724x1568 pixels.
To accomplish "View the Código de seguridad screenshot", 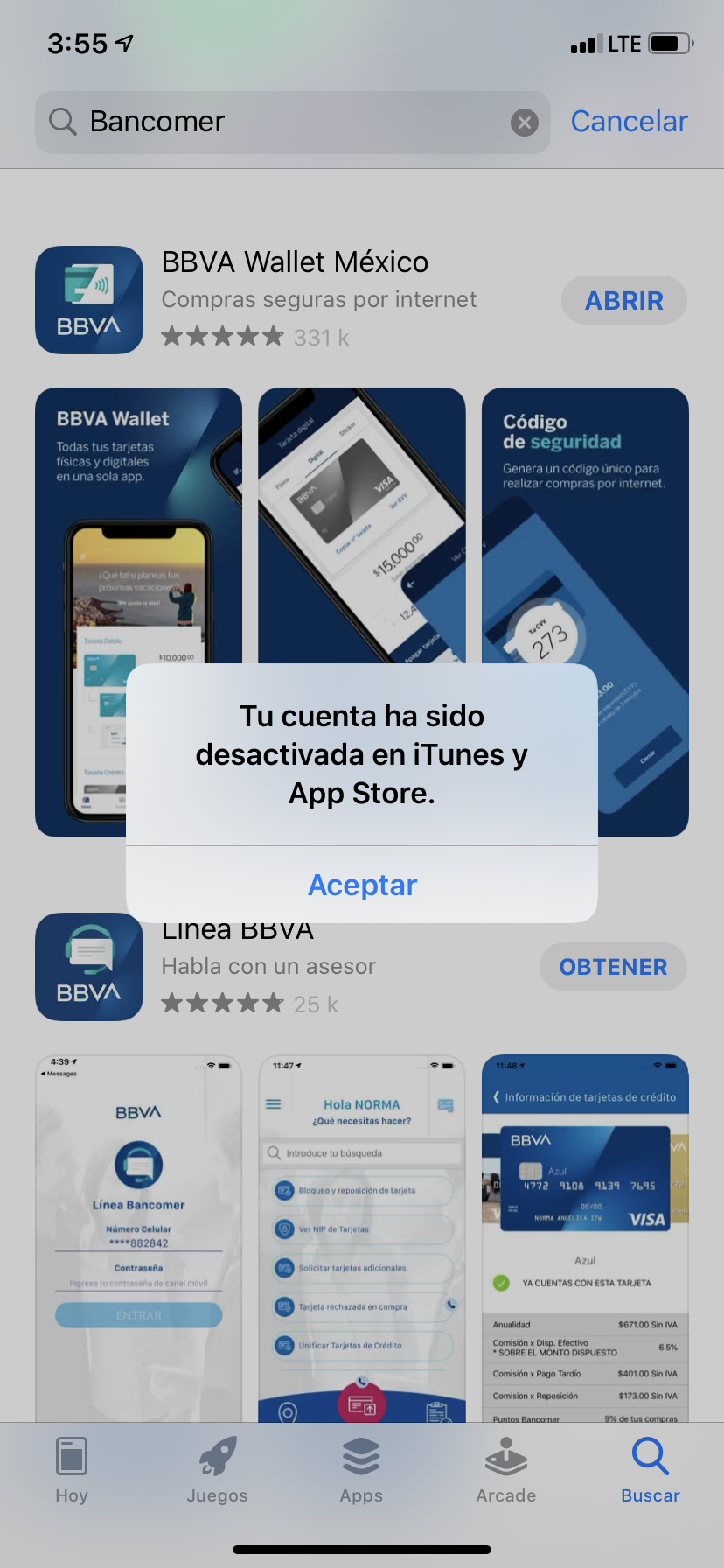I will pos(585,612).
